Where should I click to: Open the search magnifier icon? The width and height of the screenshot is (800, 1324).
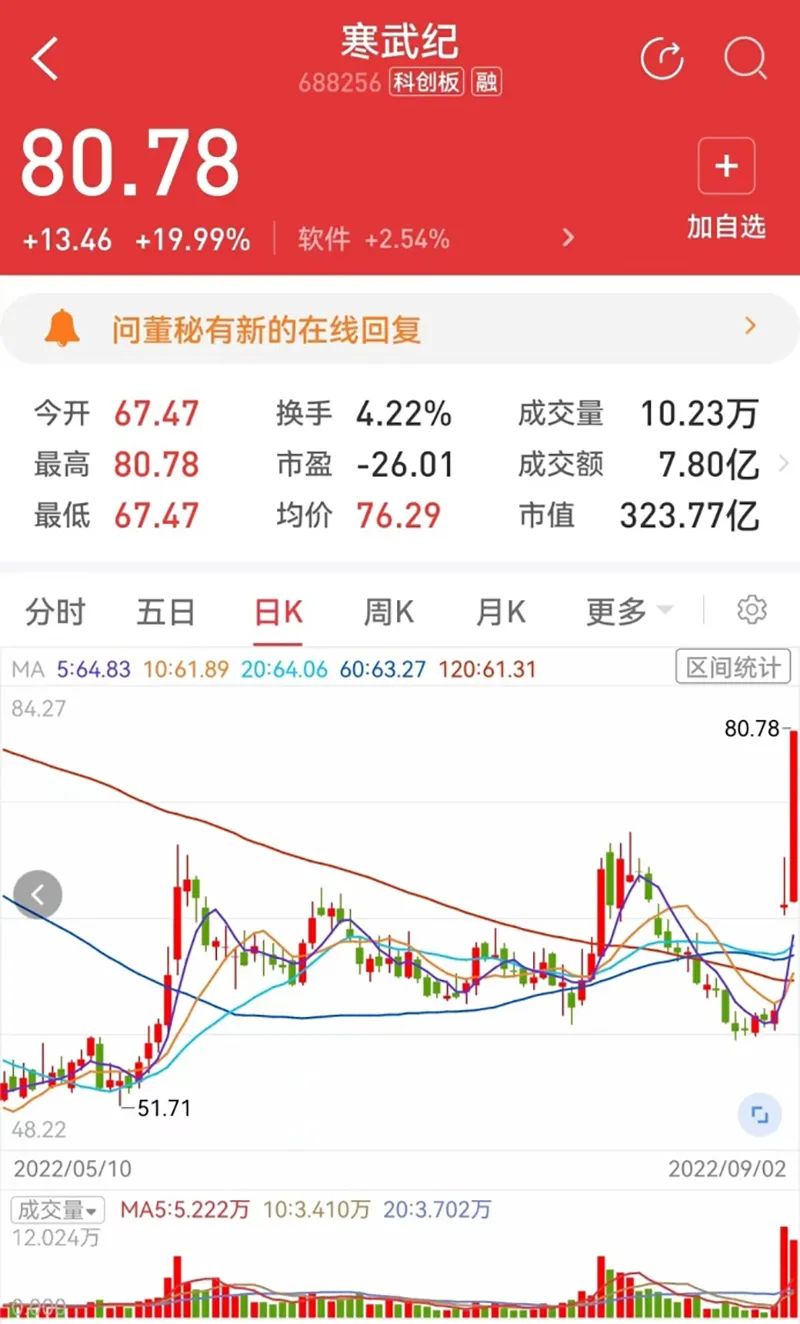point(745,59)
